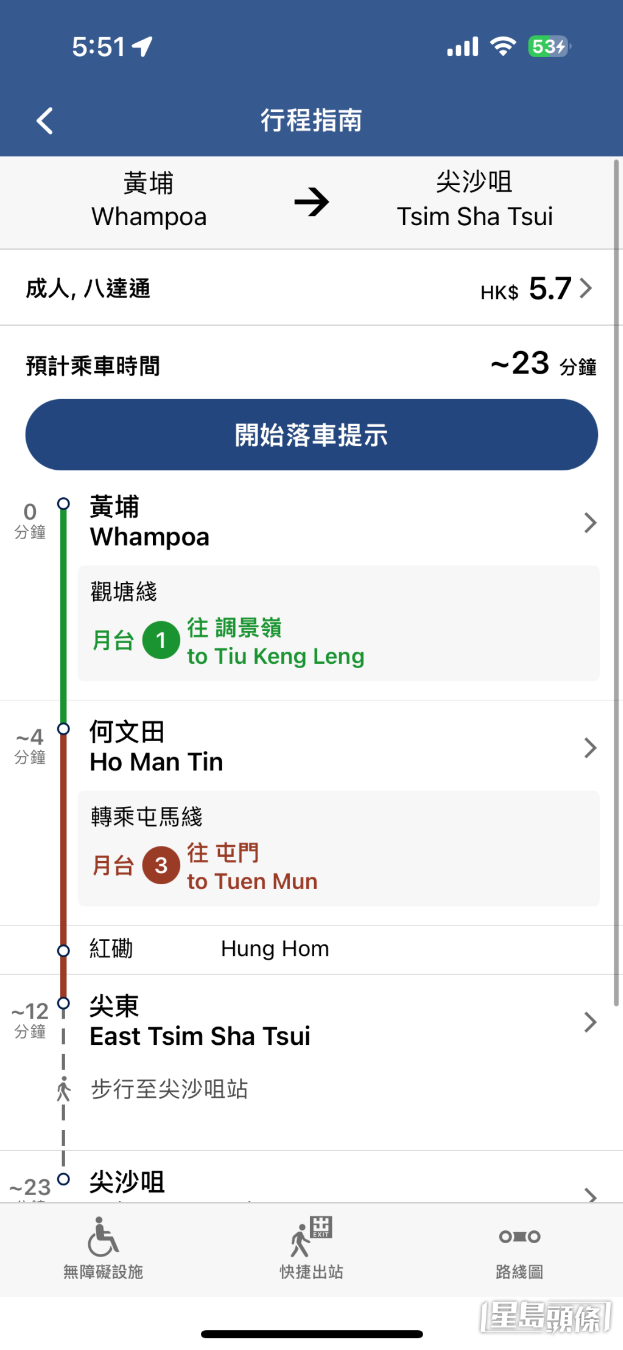The height and width of the screenshot is (1350, 623).
Task: Open the HK$ 5.7 fare details
Action: 538,289
